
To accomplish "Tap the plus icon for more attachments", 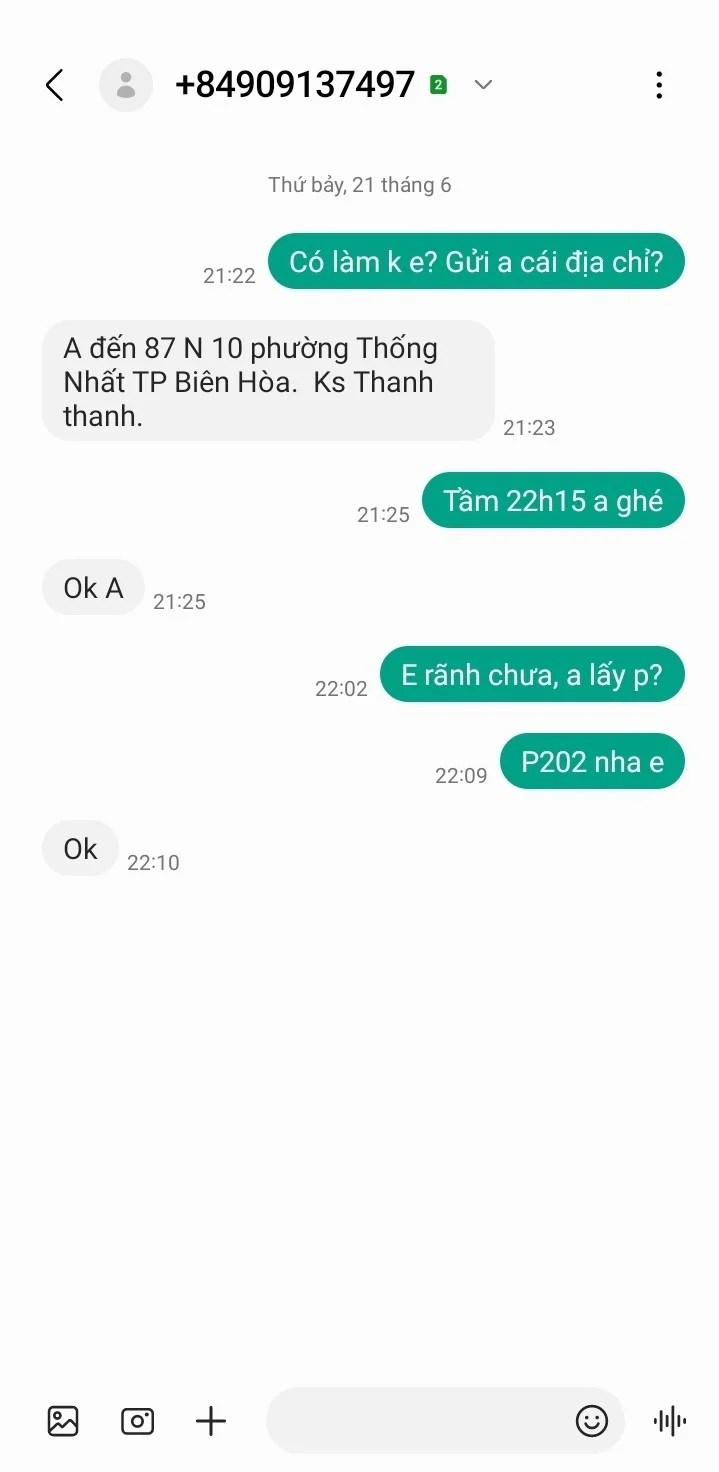I will coord(211,1421).
